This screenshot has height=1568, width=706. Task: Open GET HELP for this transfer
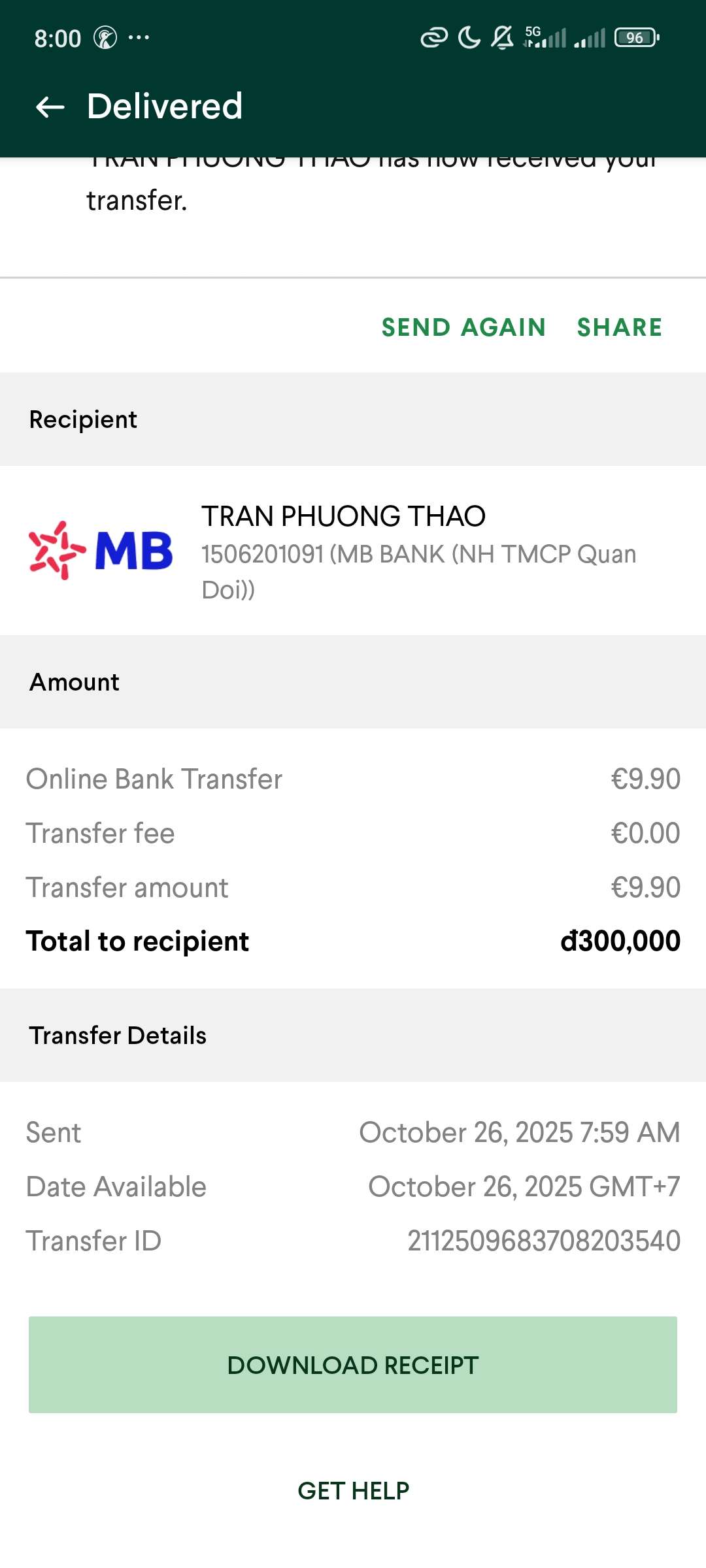tap(353, 1491)
